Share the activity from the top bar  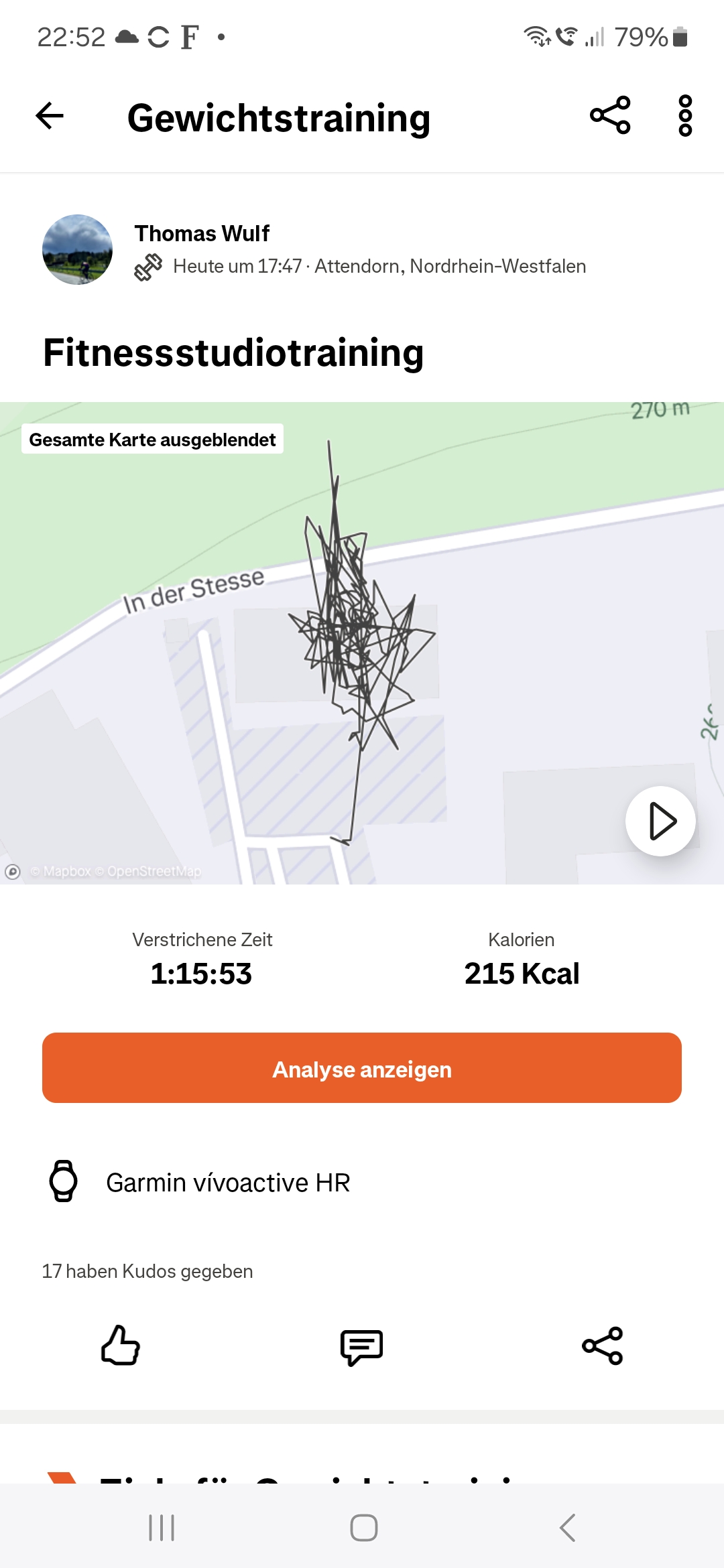pyautogui.click(x=610, y=115)
